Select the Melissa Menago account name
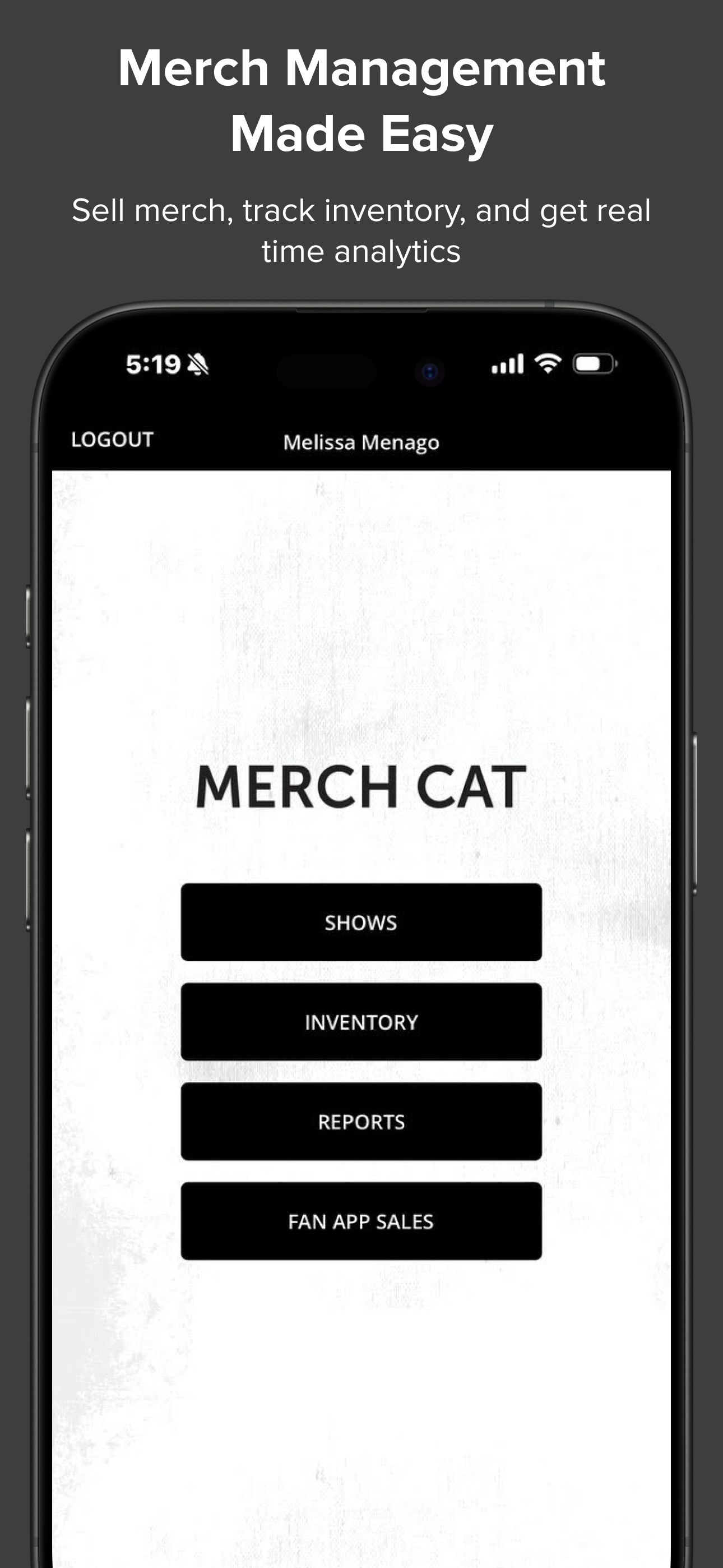This screenshot has height=1568, width=723. (x=361, y=442)
